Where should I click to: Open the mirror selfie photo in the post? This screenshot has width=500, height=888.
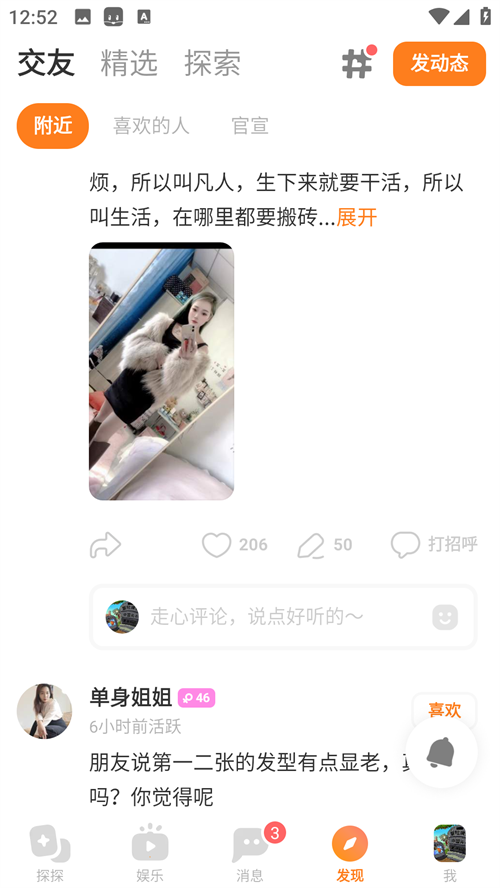(161, 372)
